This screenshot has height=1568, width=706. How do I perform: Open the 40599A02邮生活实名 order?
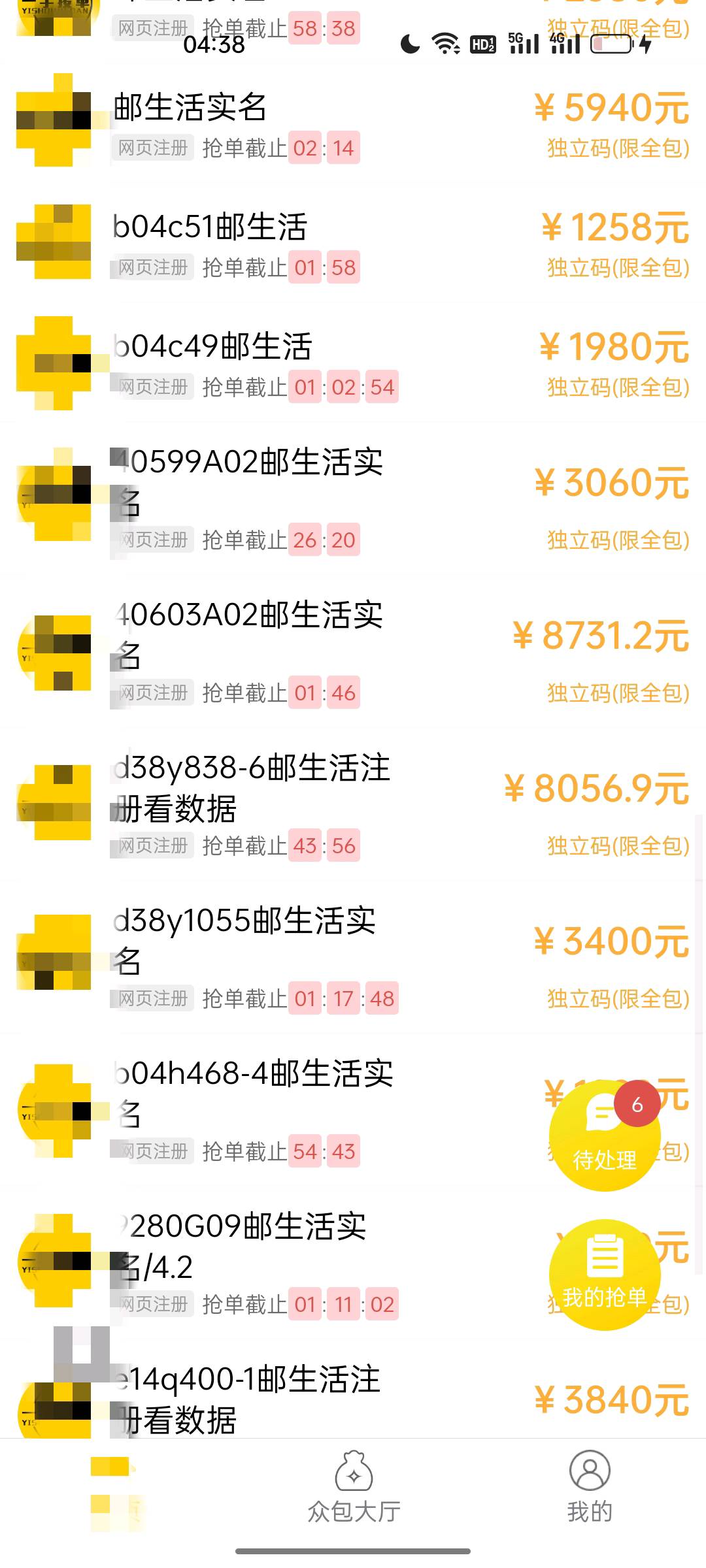coord(353,498)
